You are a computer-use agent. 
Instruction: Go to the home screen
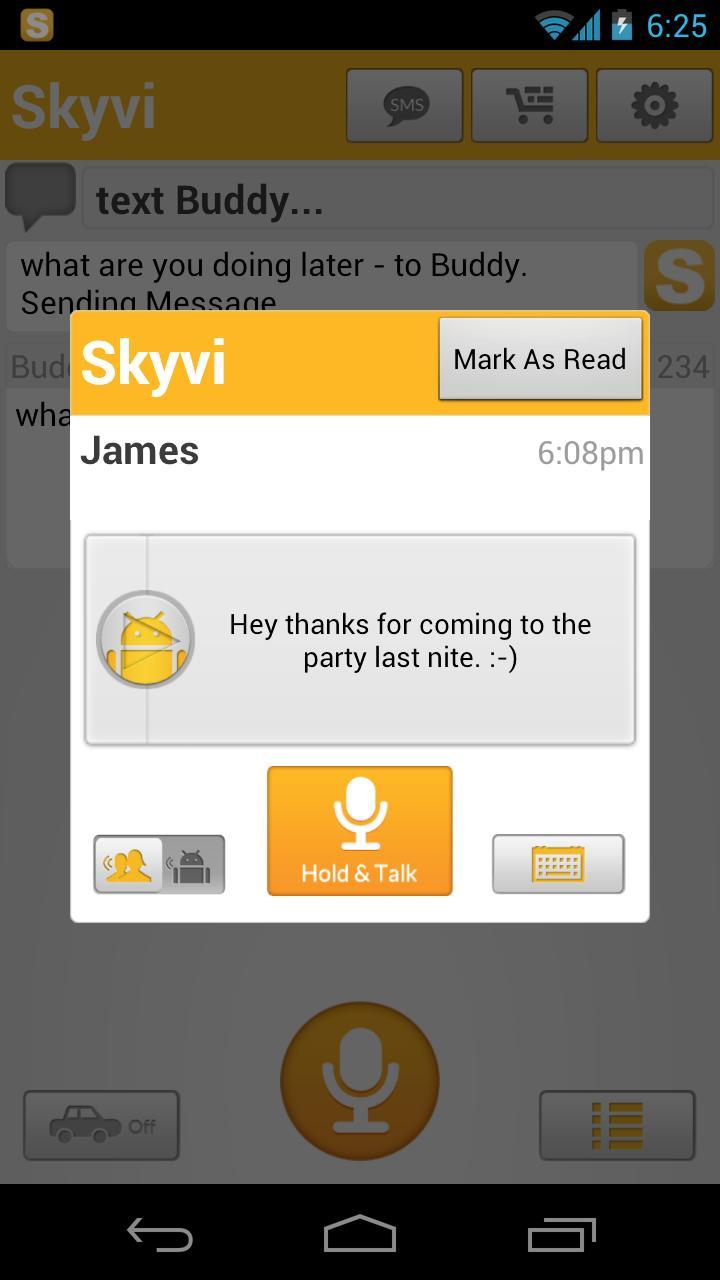(360, 1235)
